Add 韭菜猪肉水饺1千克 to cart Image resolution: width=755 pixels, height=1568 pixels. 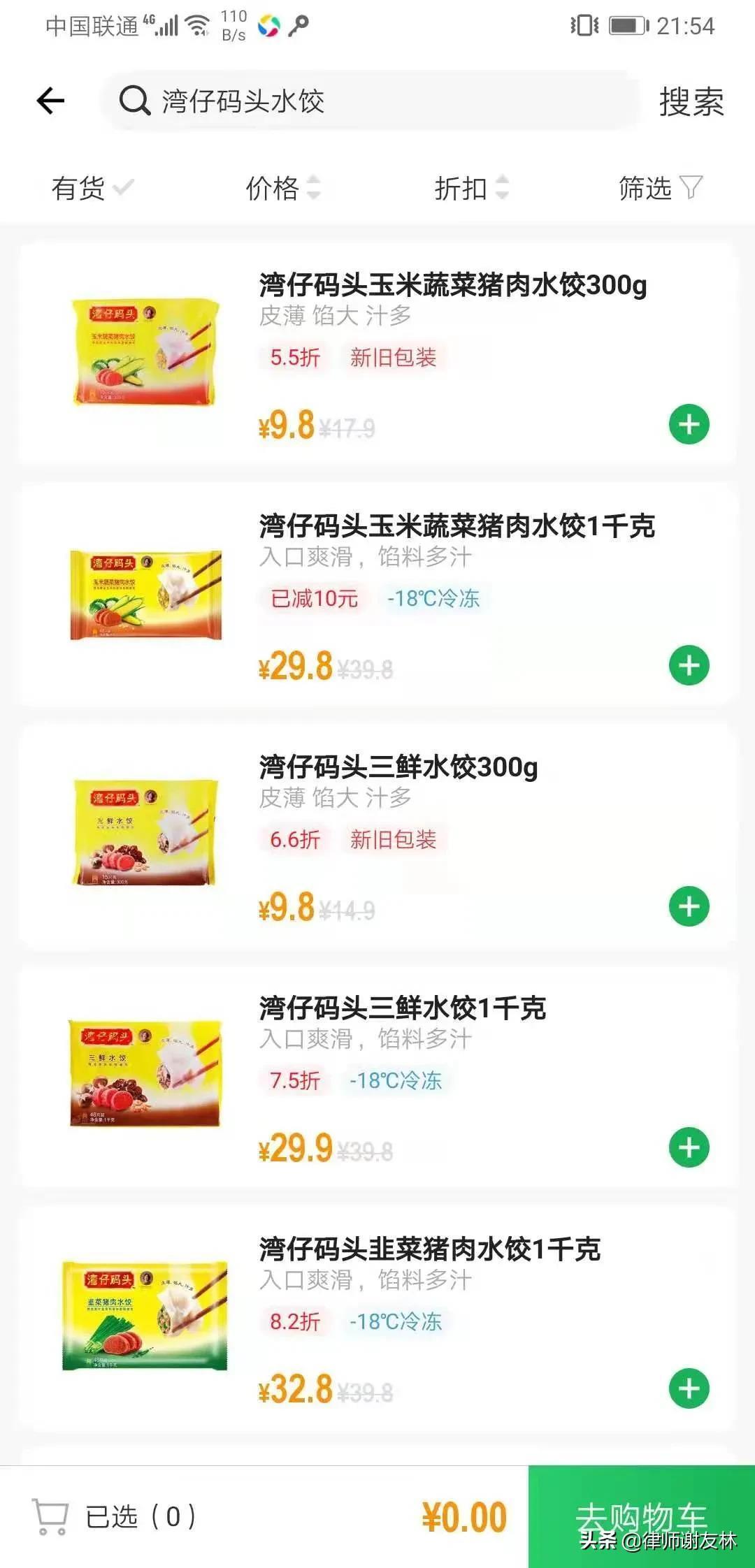point(689,1388)
